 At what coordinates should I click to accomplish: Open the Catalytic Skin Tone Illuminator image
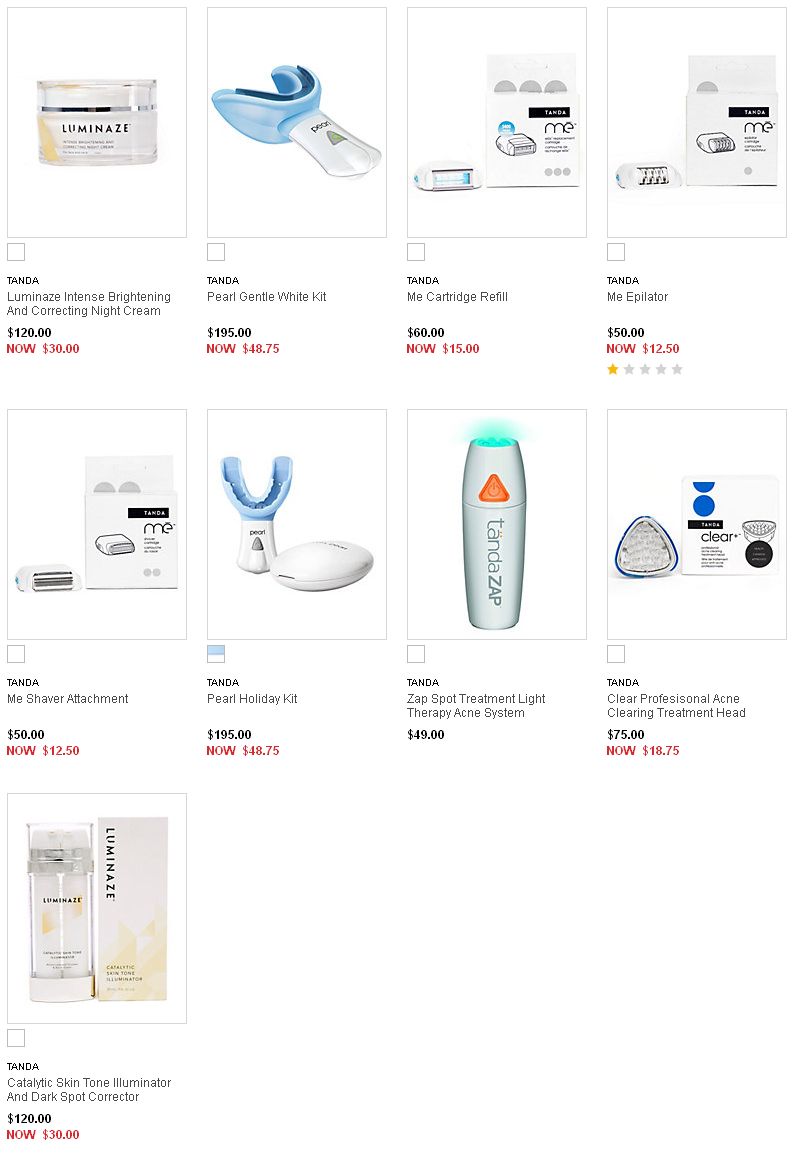[x=97, y=908]
